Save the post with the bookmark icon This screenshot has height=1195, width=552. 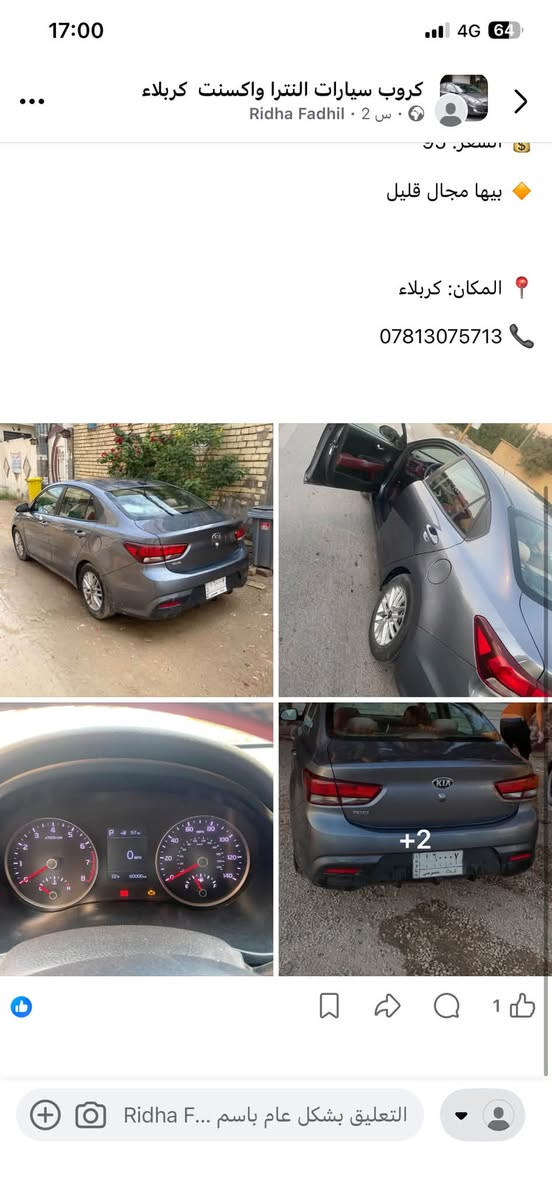tap(329, 1006)
